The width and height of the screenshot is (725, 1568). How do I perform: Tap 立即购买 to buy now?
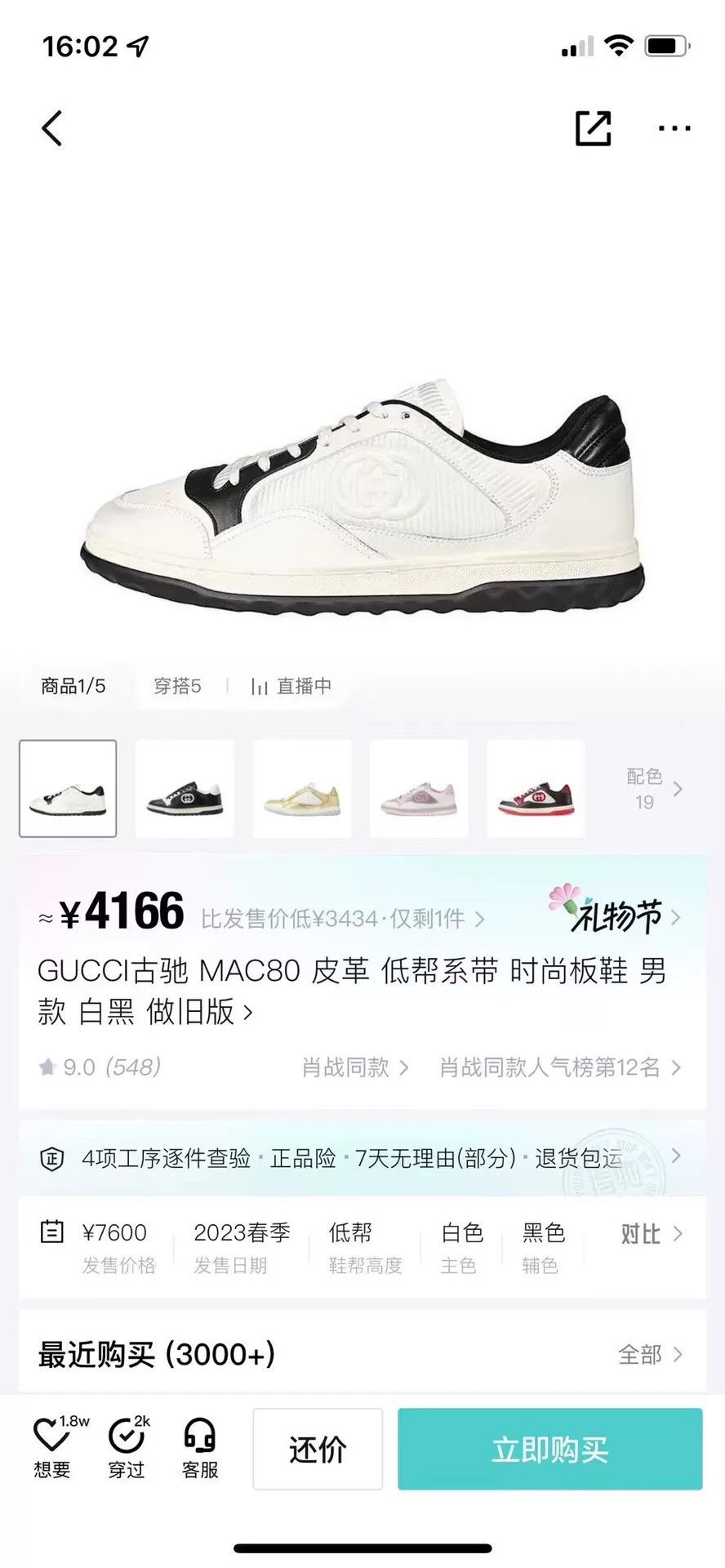click(x=550, y=1449)
